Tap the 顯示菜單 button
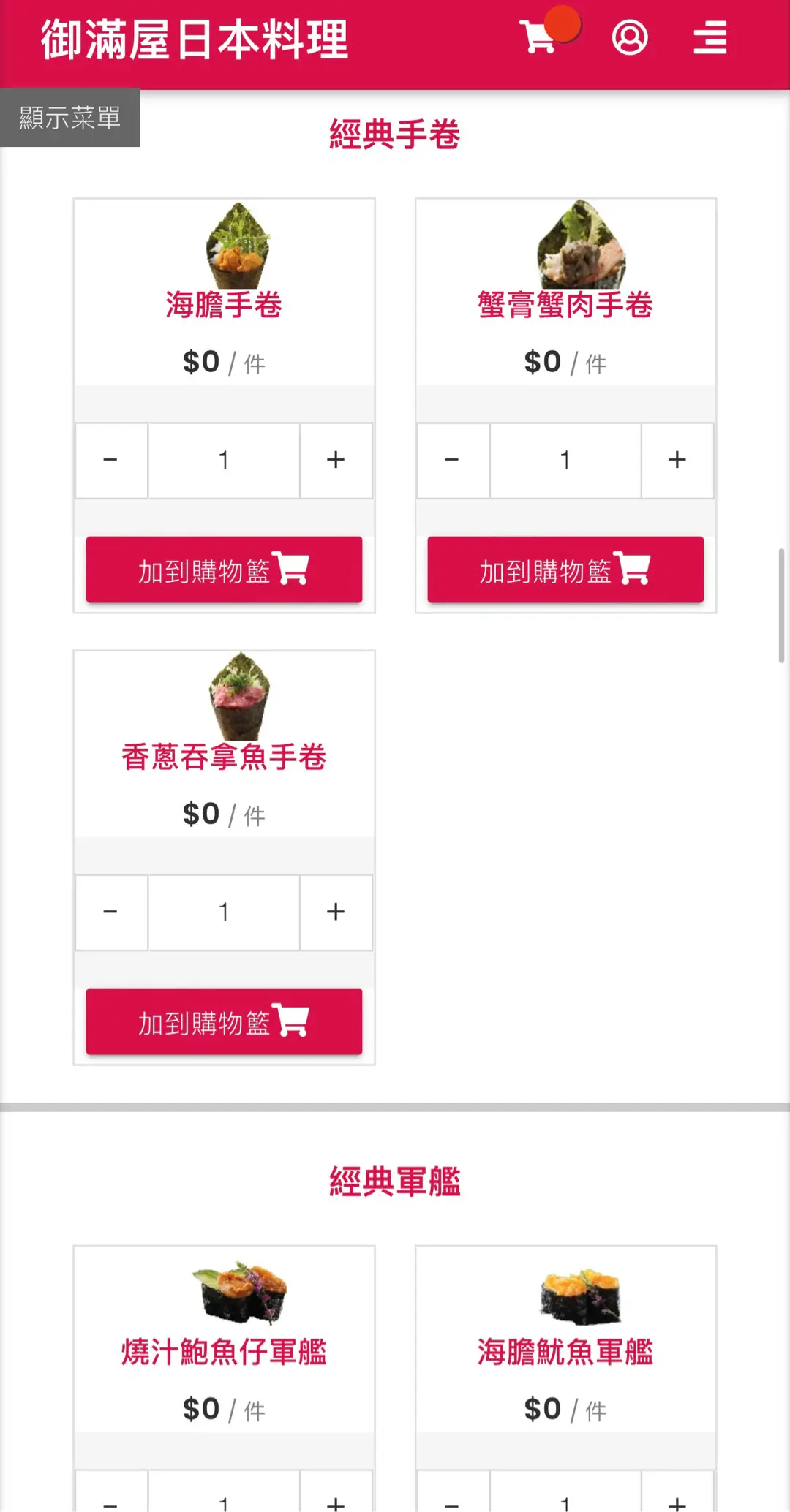The image size is (790, 1512). point(70,118)
